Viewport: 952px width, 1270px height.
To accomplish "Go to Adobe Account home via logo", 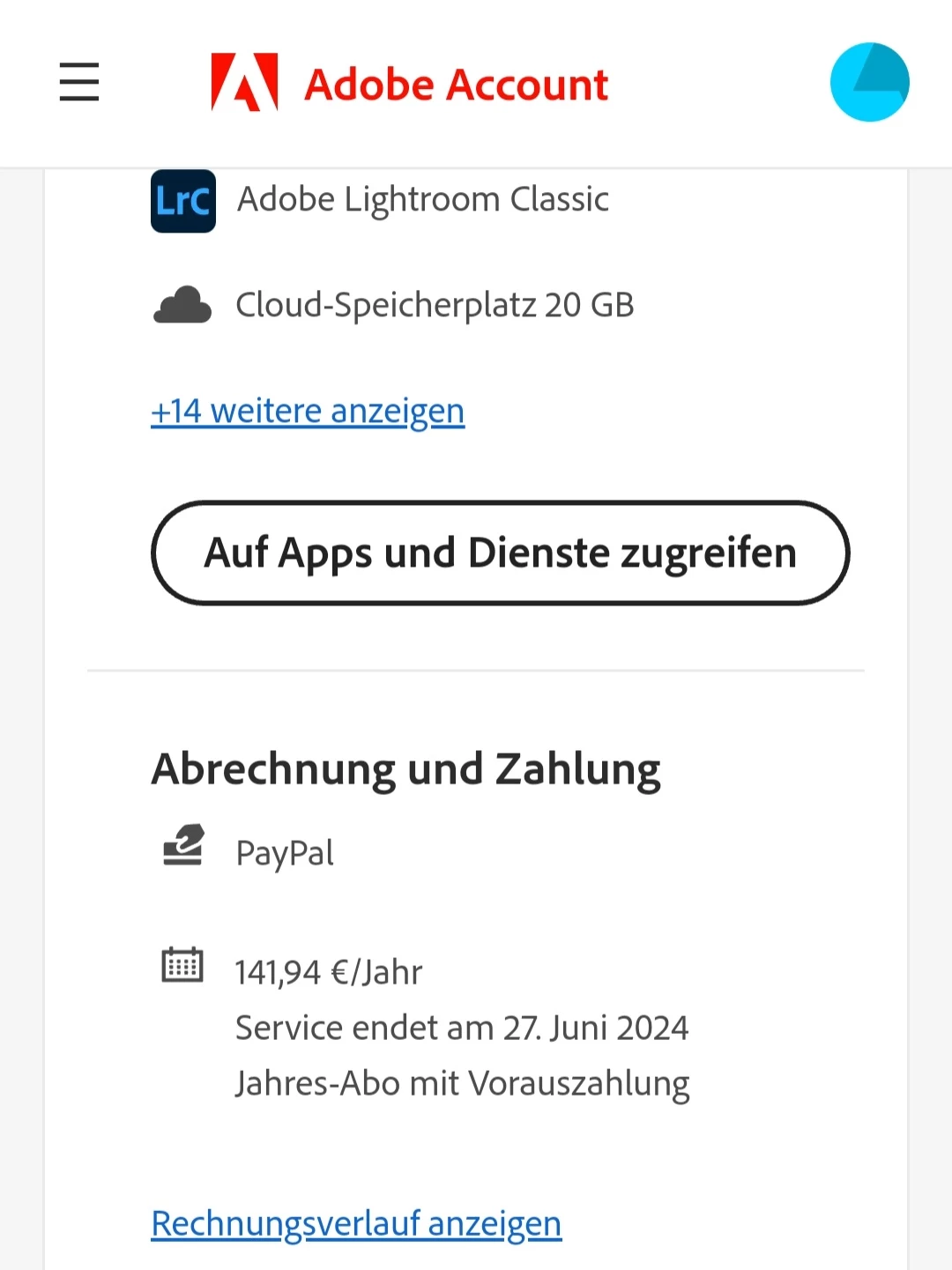I will (x=410, y=84).
